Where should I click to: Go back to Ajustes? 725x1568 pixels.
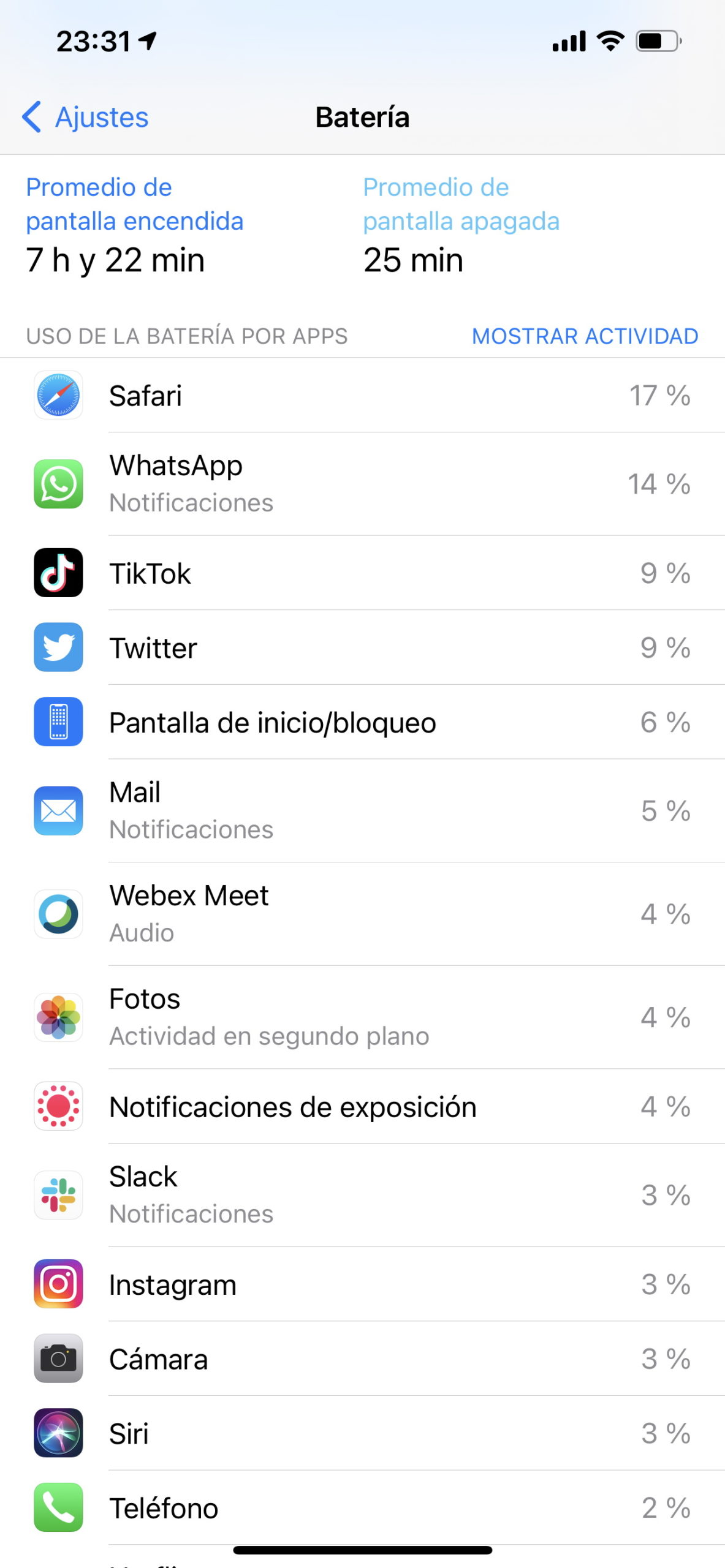[86, 117]
